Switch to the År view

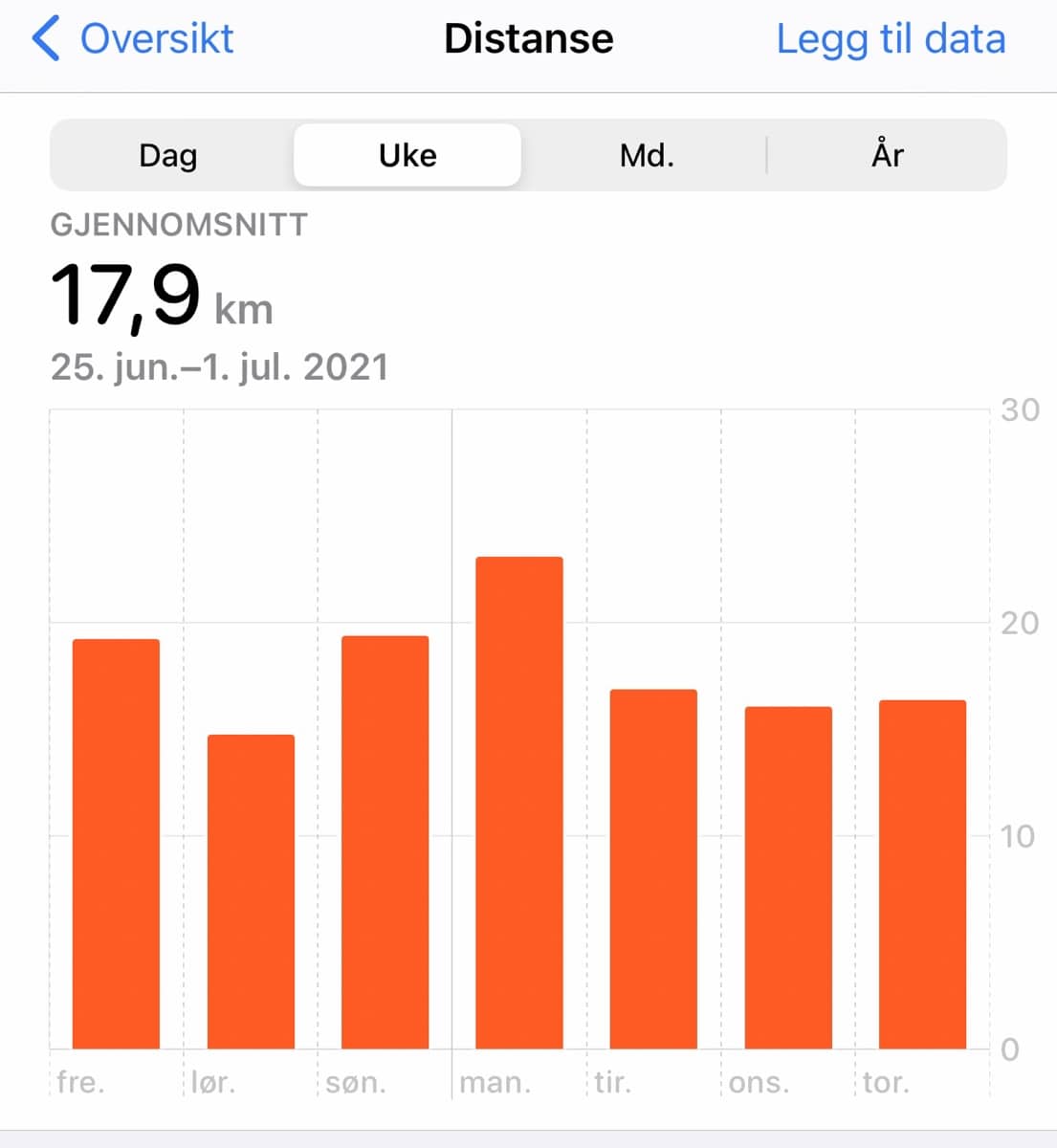point(887,155)
